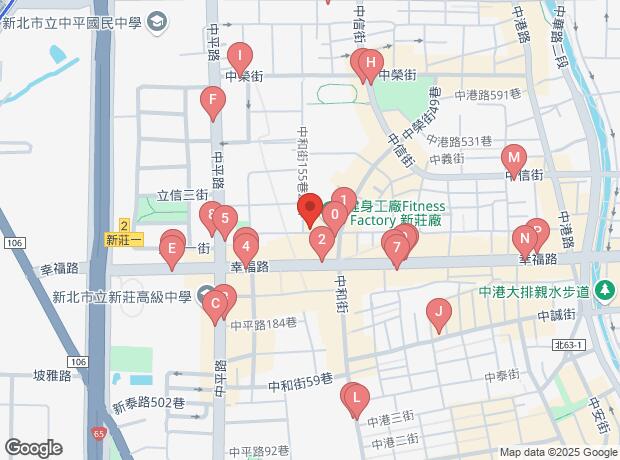Viewport: 620px width, 460px height.
Task: Open the 中港大排親水步道 park icon
Action: 604,292
